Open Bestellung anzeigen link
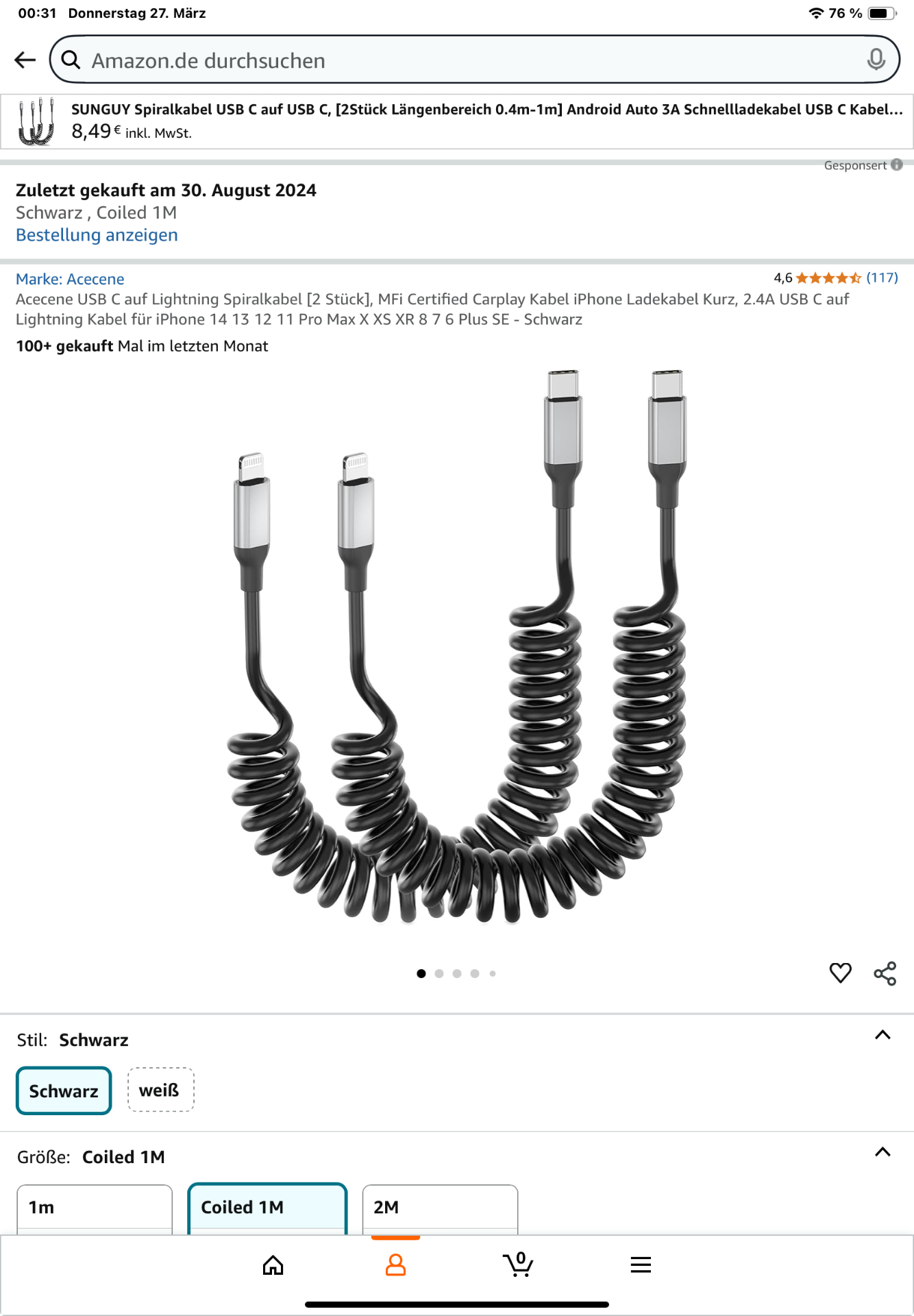This screenshot has height=1316, width=914. [97, 235]
